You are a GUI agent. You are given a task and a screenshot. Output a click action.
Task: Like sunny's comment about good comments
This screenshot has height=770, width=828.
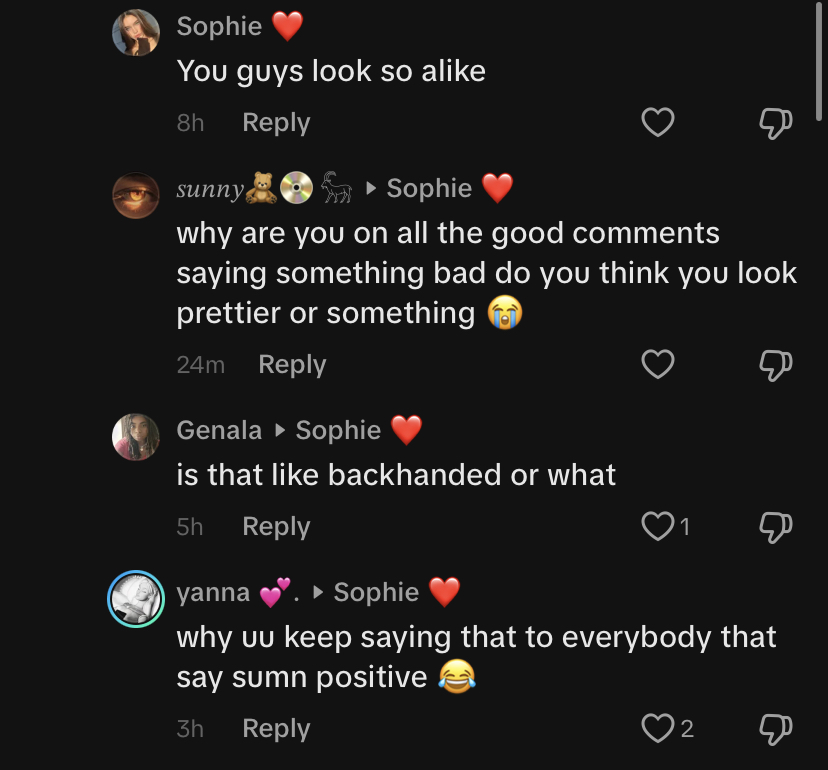[x=657, y=365]
